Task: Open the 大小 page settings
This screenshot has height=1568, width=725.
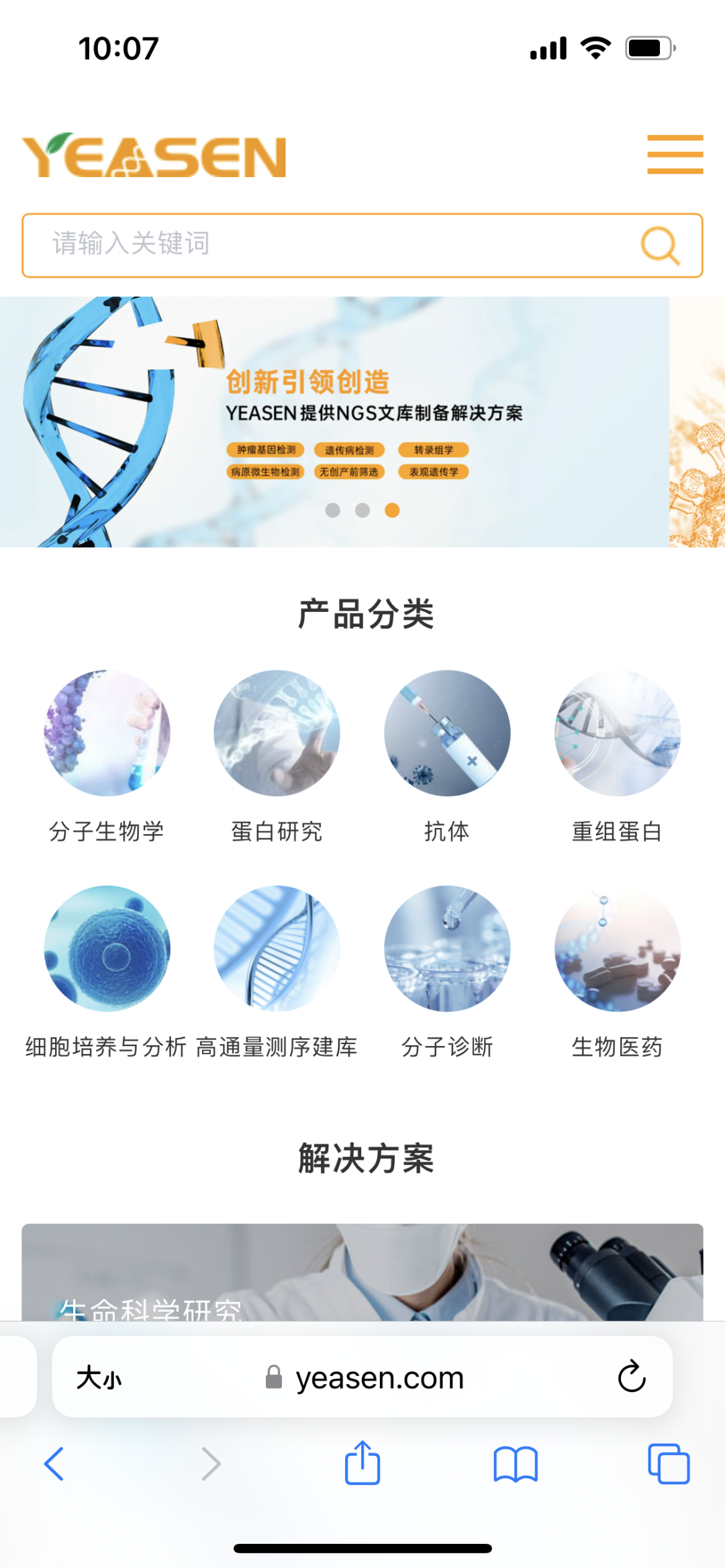Action: 99,1378
